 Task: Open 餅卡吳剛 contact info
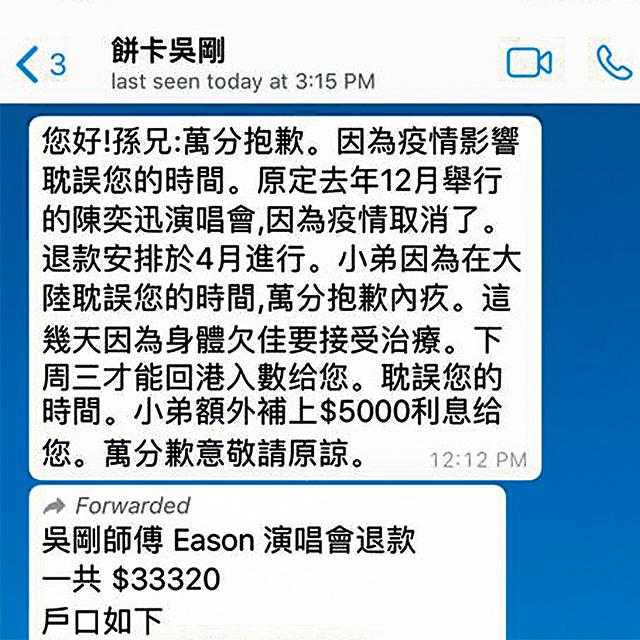(200, 62)
